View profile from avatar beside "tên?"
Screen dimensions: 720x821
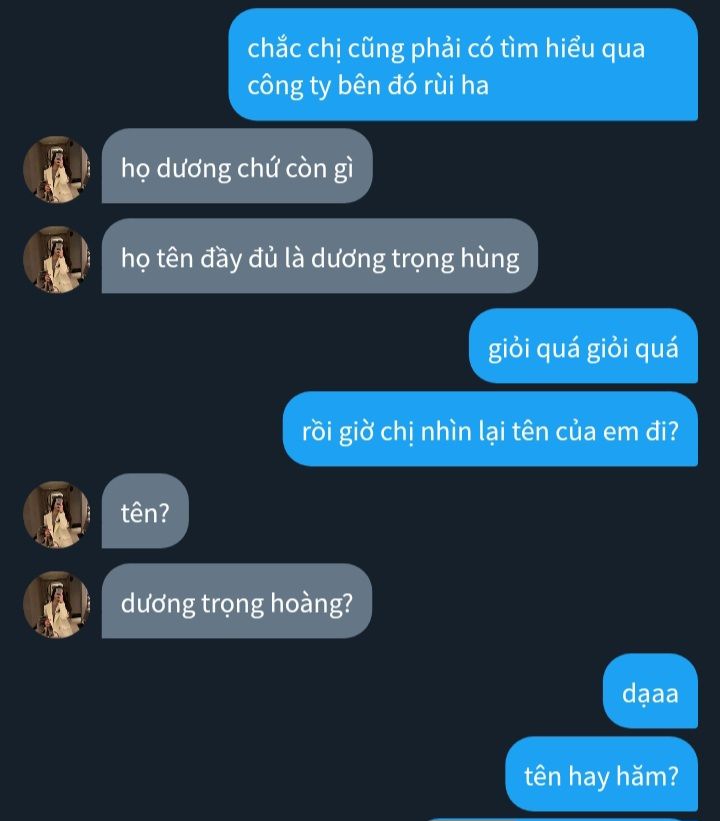[x=56, y=514]
